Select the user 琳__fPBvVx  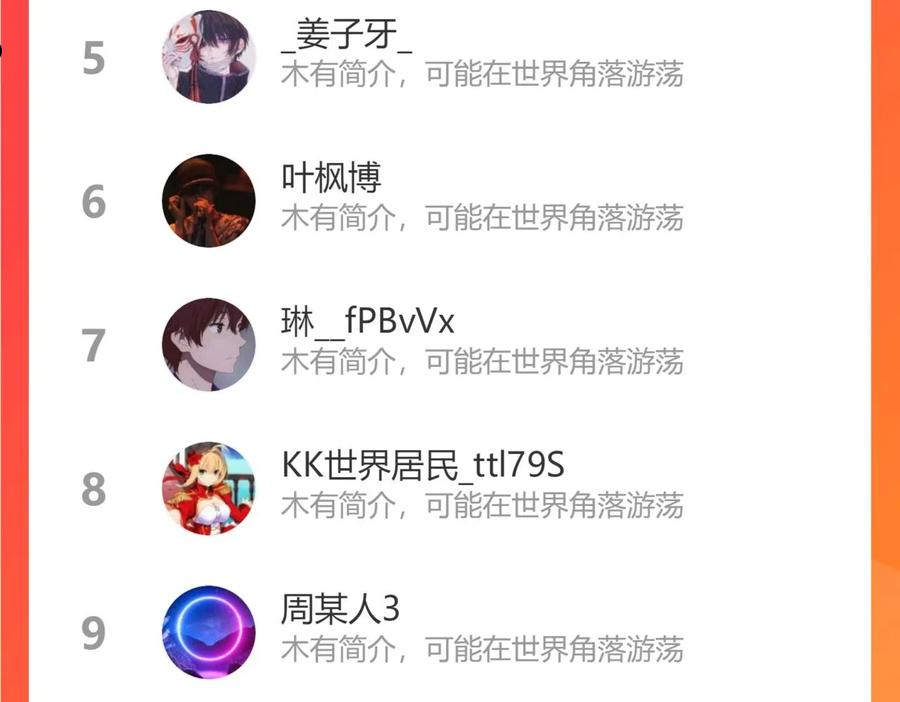(449, 344)
